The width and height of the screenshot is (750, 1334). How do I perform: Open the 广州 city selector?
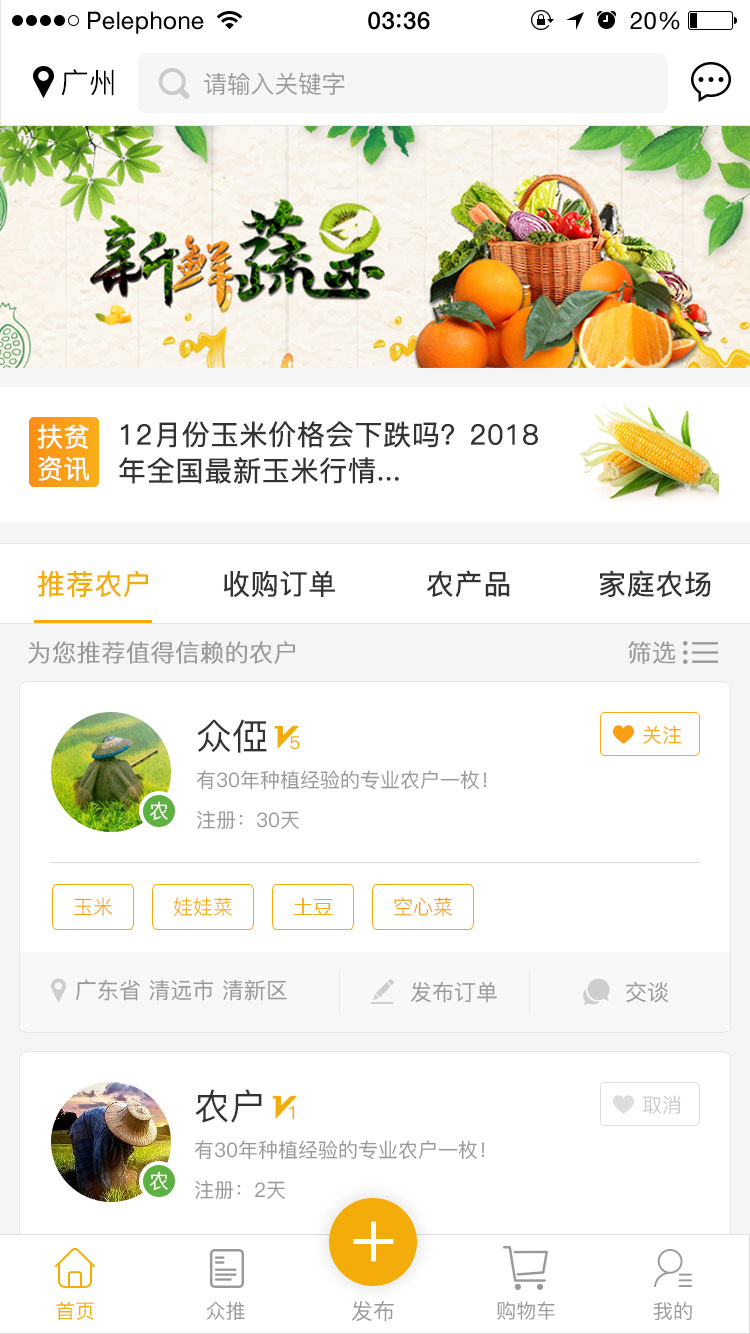(x=74, y=82)
